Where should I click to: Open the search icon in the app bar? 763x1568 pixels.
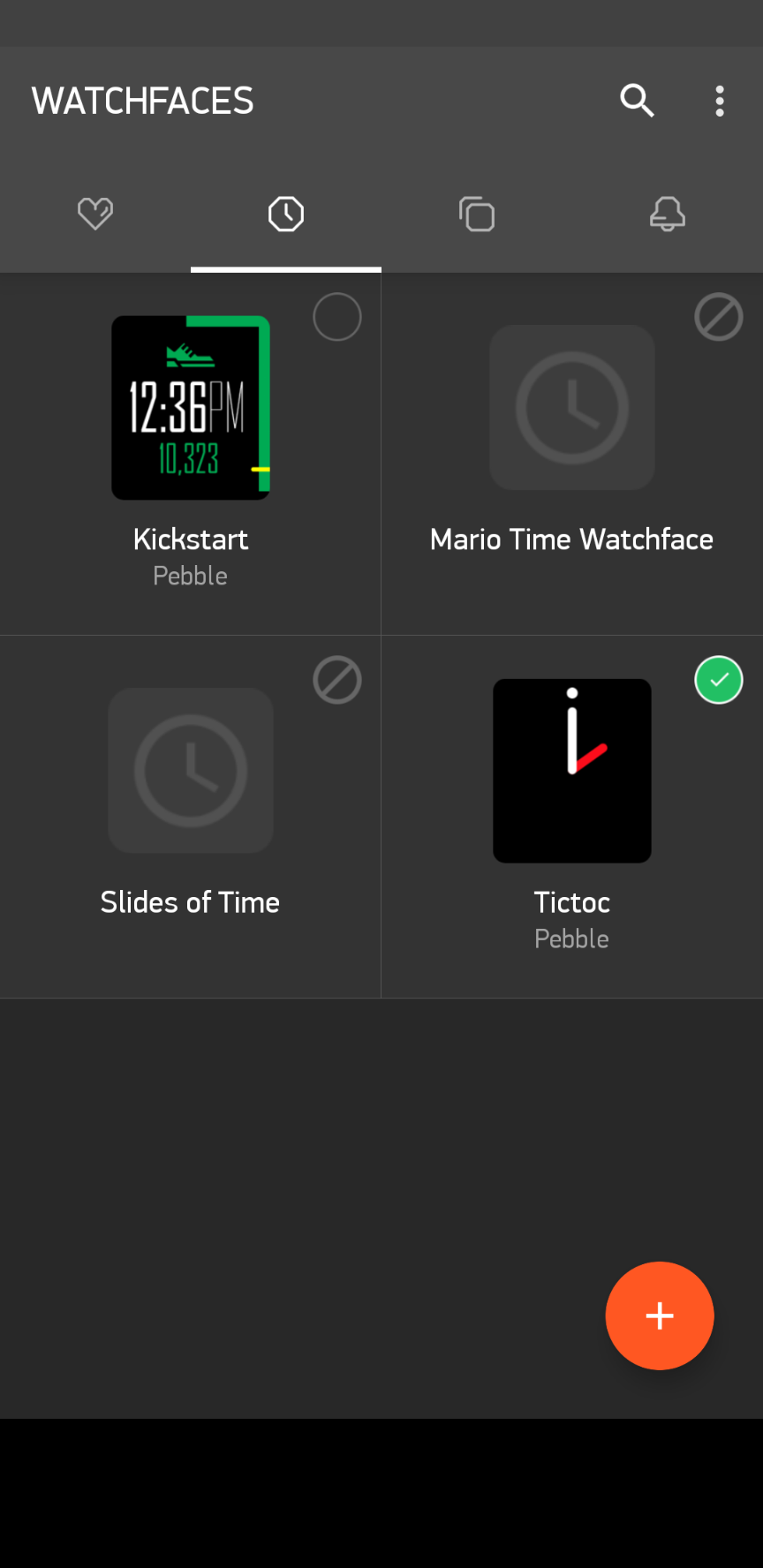pos(637,101)
